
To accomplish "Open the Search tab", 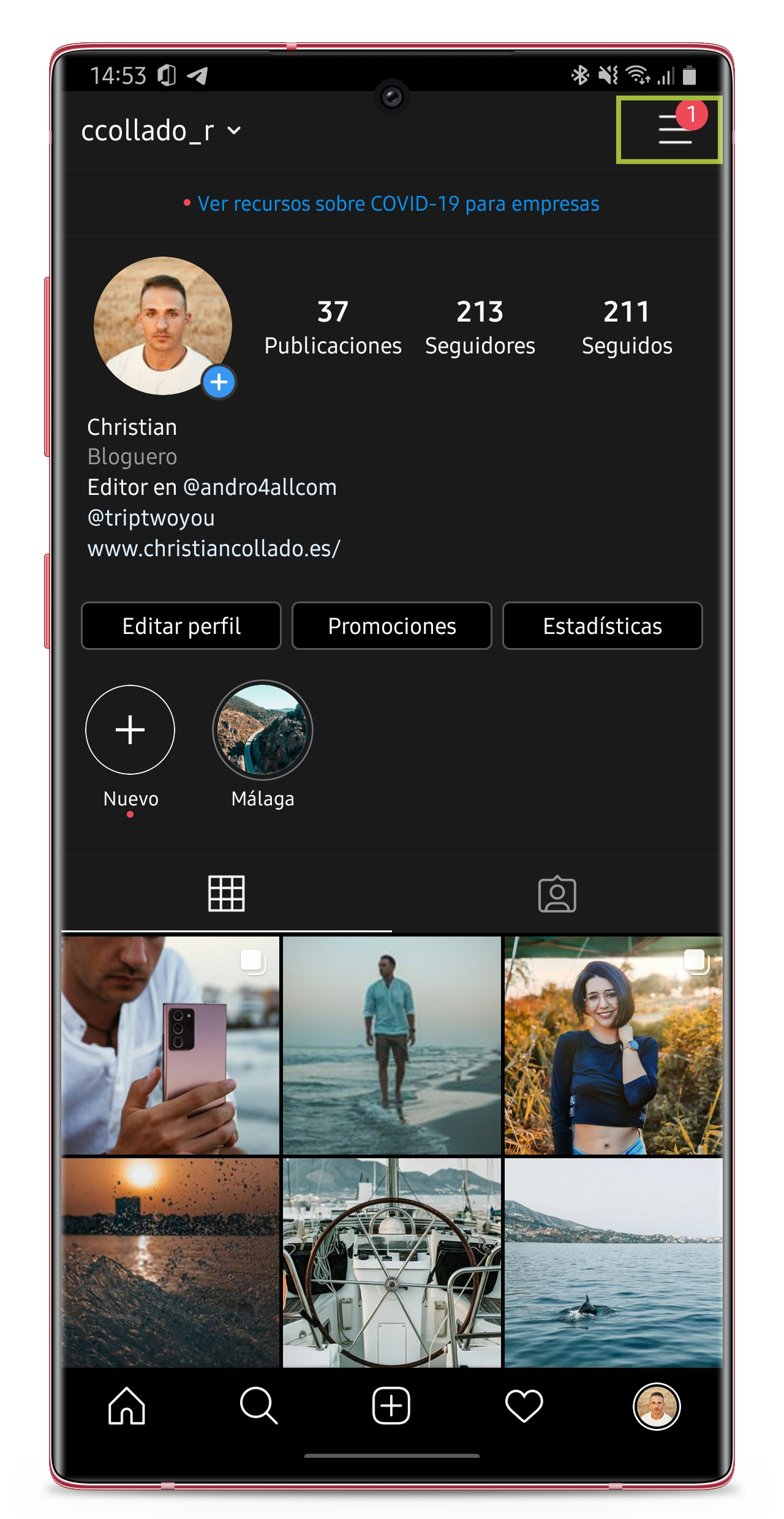I will (x=258, y=1406).
